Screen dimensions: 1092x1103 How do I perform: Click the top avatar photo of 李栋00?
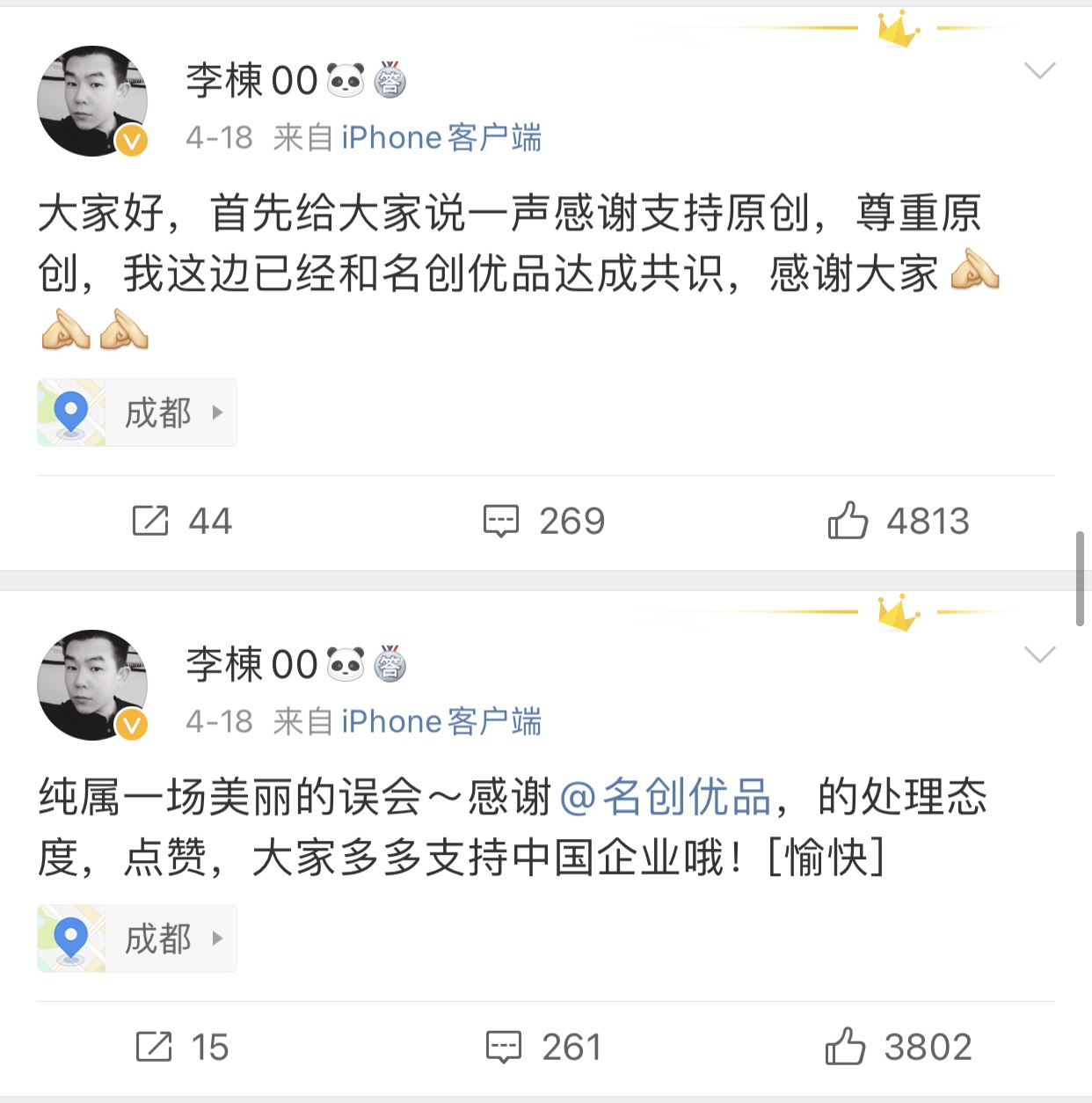pos(91,99)
